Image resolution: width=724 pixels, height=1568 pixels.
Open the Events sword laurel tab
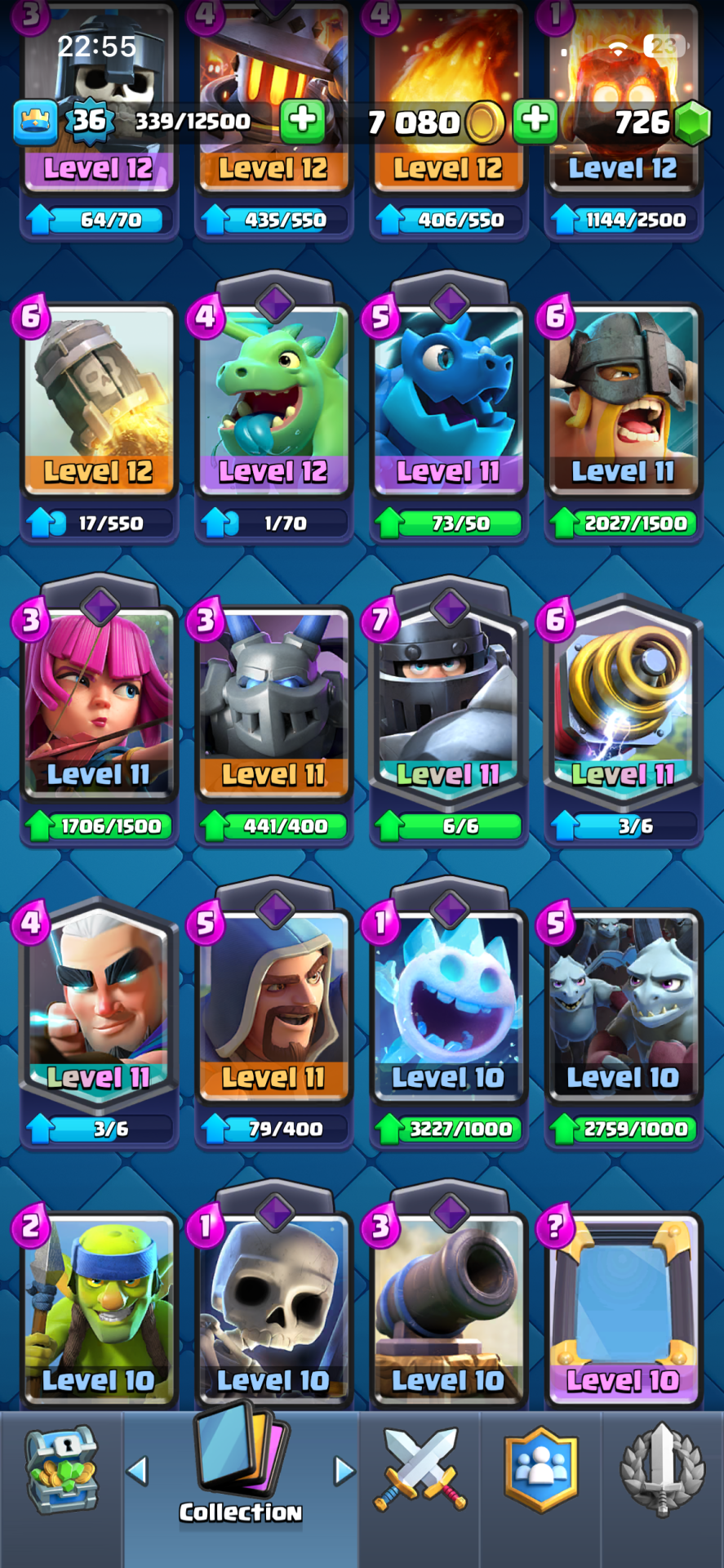point(662,1470)
